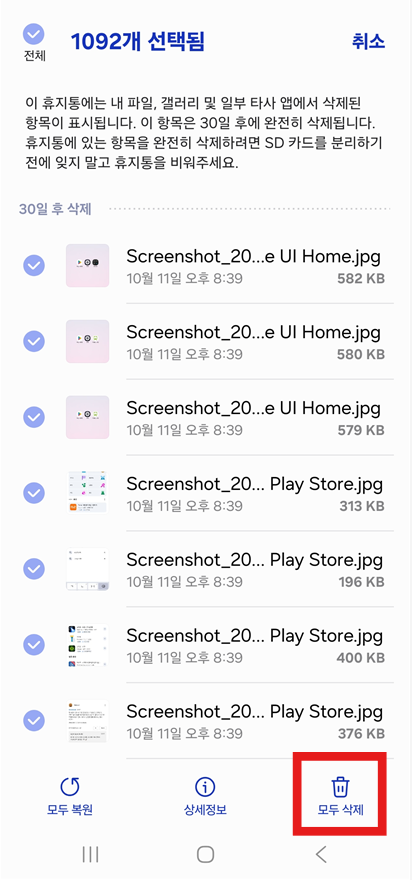Open 상세정보 details
This screenshot has width=412, height=881.
click(205, 796)
